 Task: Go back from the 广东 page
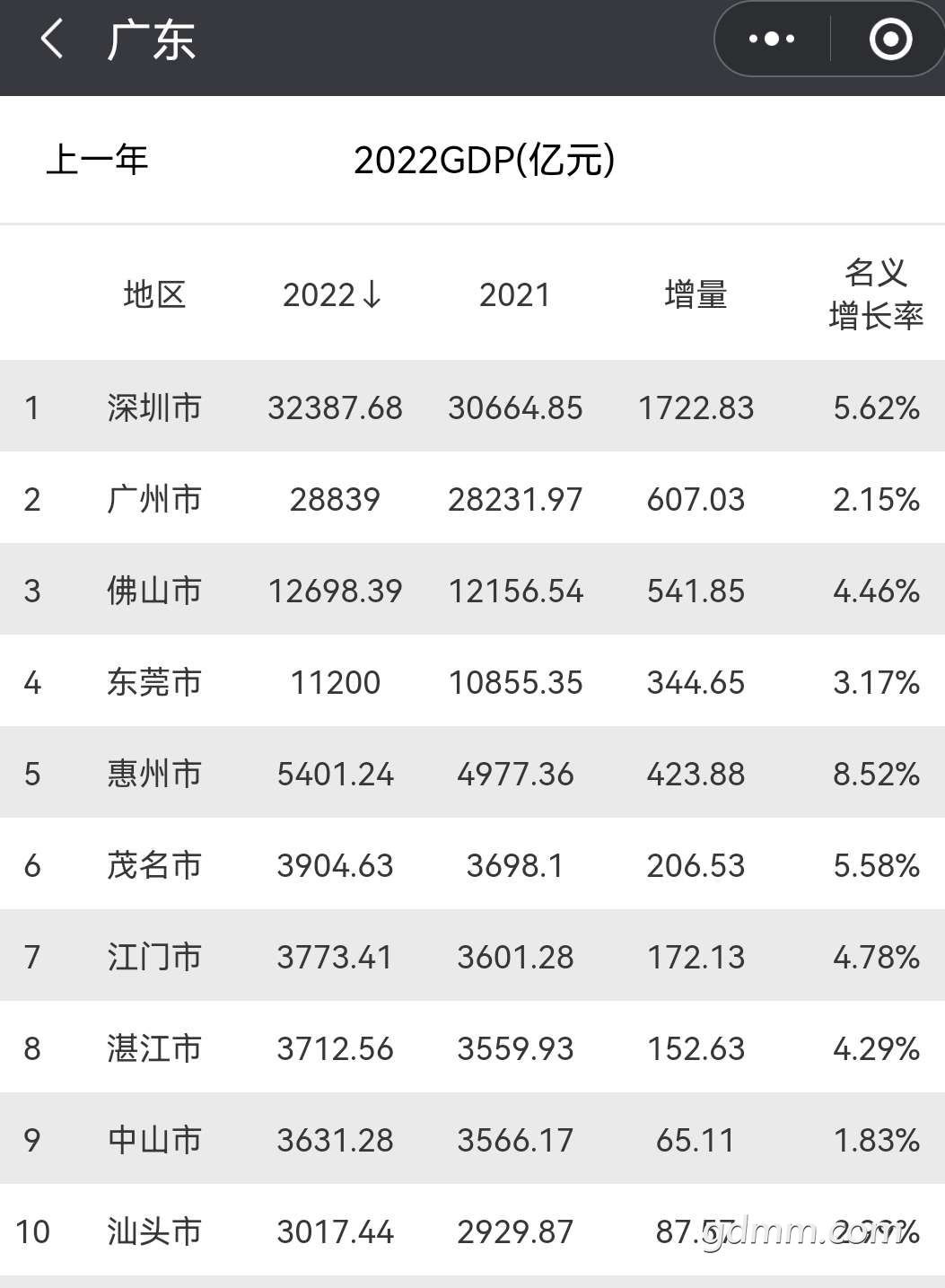pos(52,40)
